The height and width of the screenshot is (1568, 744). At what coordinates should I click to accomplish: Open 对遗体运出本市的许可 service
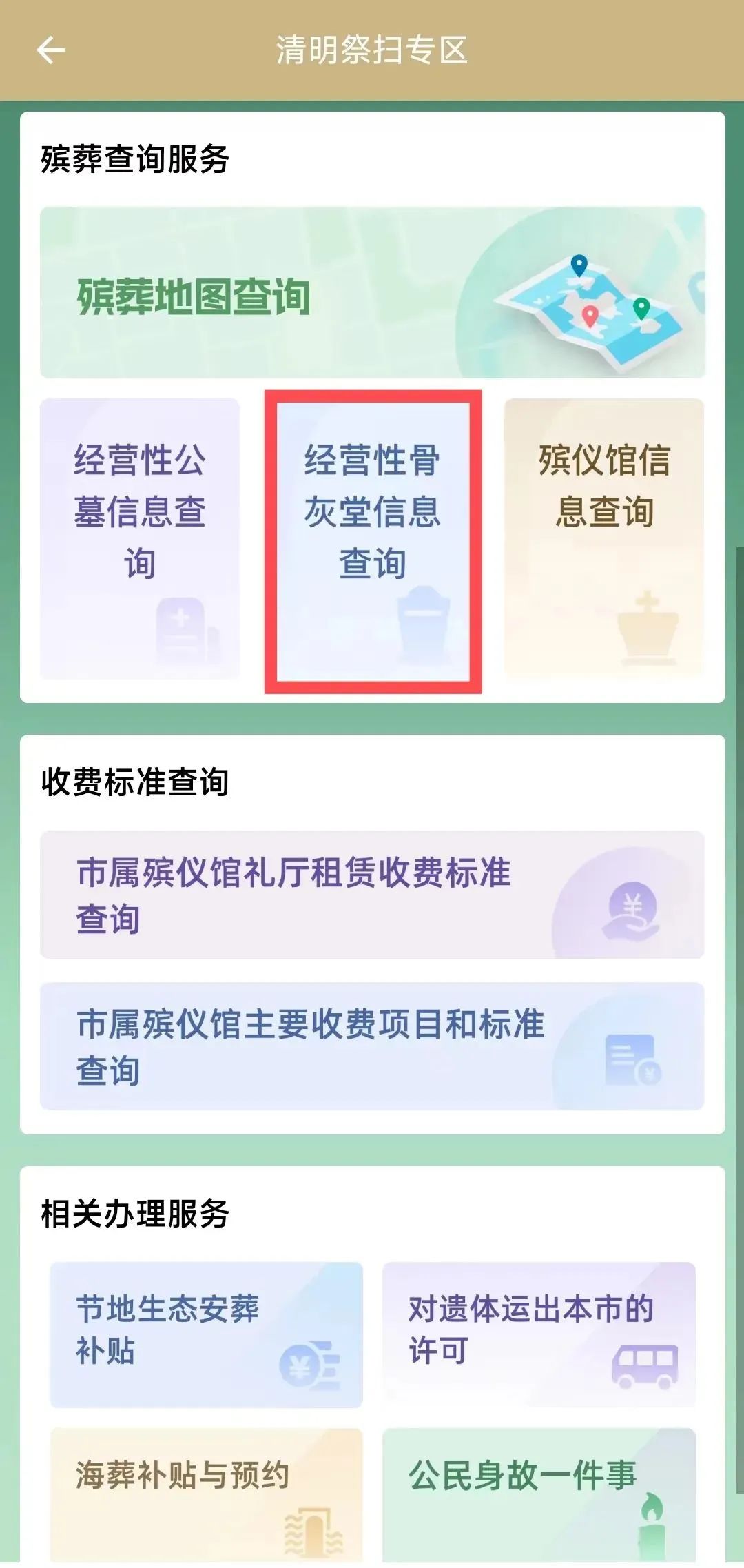[539, 1335]
